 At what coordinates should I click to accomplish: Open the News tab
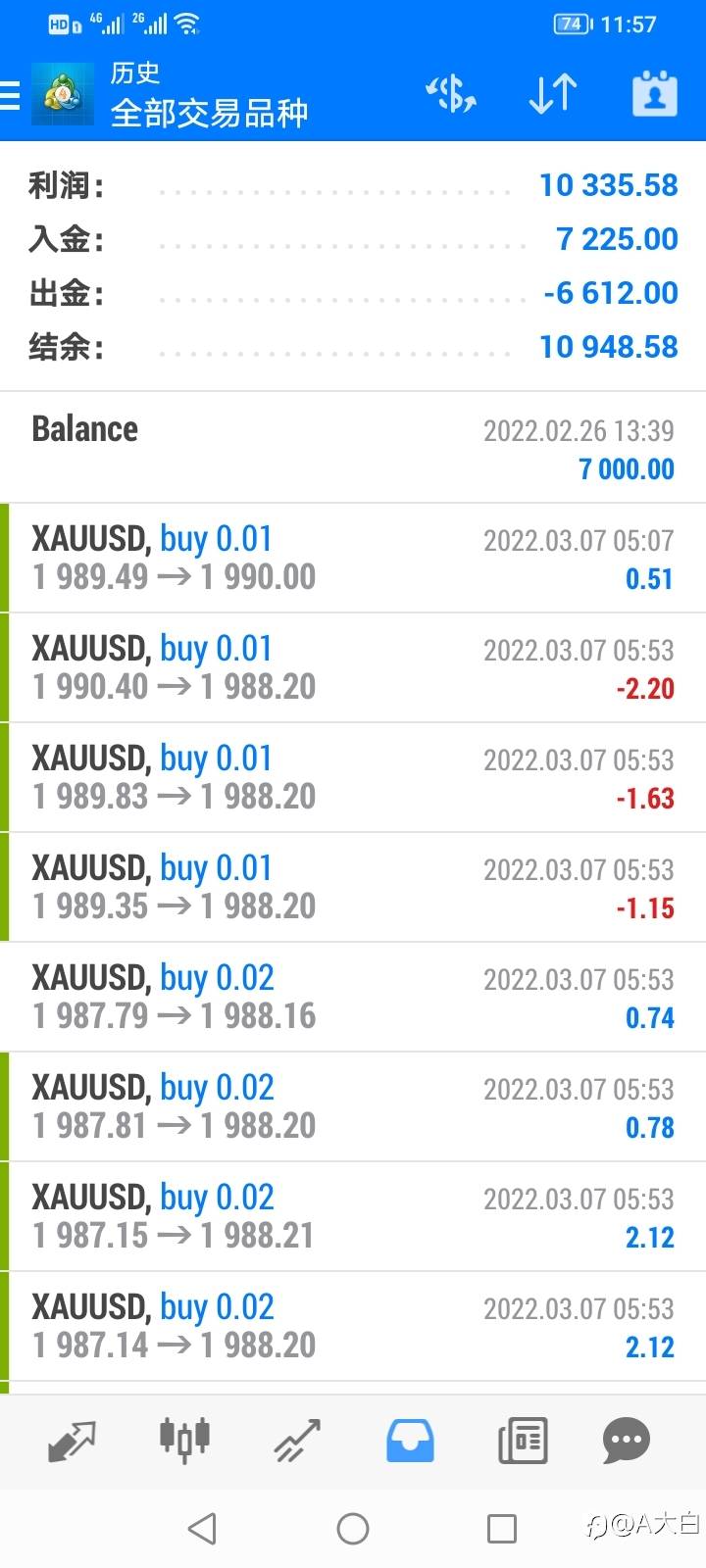[523, 1441]
